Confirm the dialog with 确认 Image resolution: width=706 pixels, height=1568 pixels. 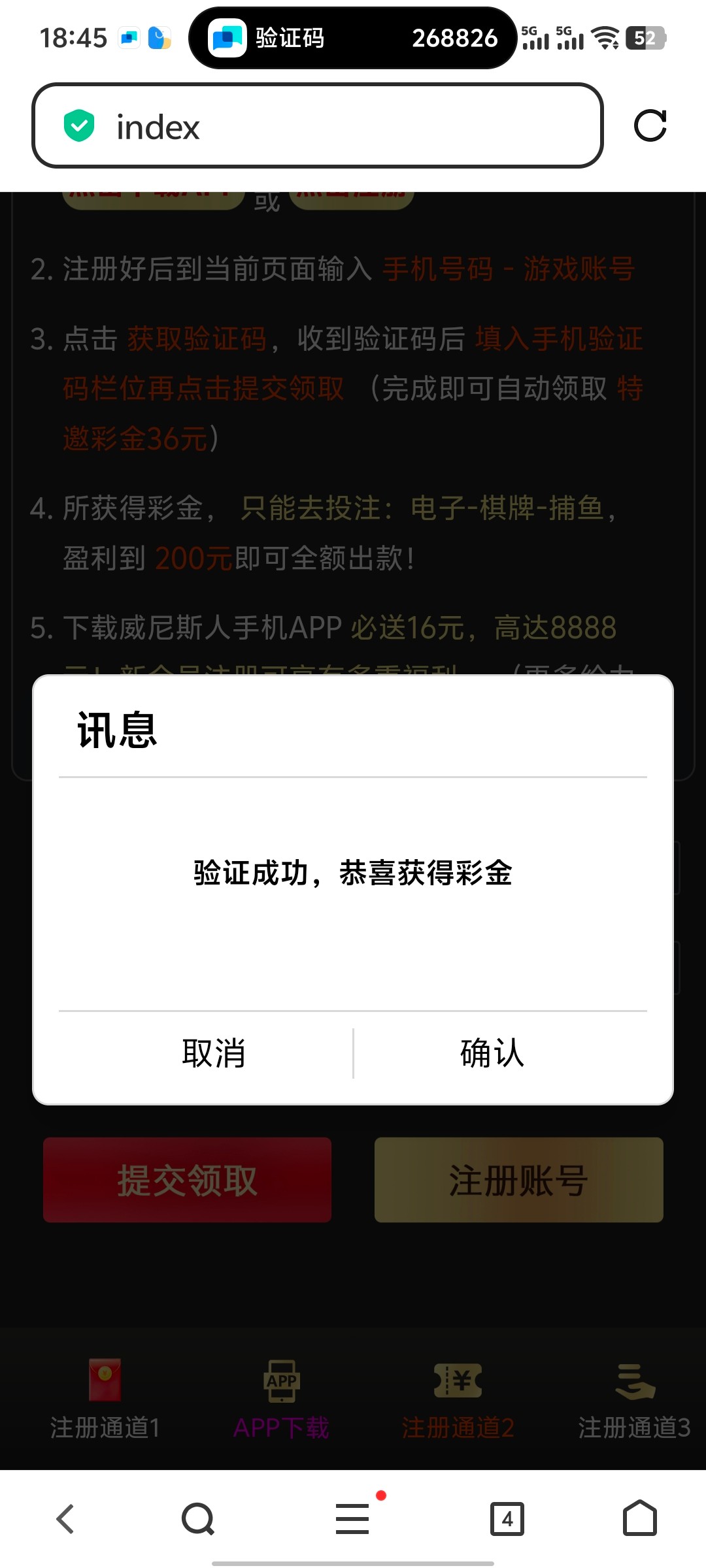point(492,1053)
